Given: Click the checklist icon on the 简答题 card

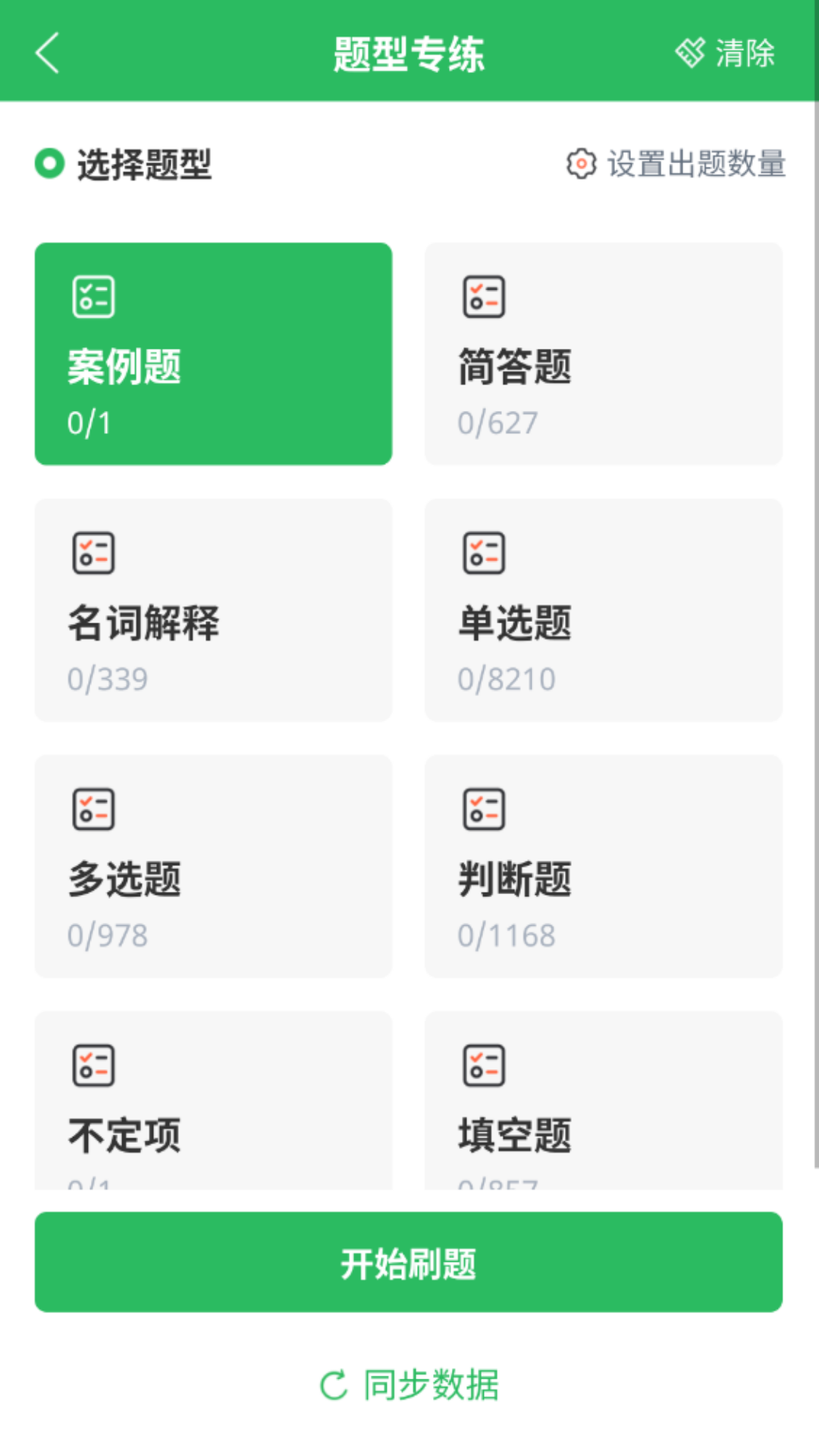Looking at the screenshot, I should coord(483,296).
